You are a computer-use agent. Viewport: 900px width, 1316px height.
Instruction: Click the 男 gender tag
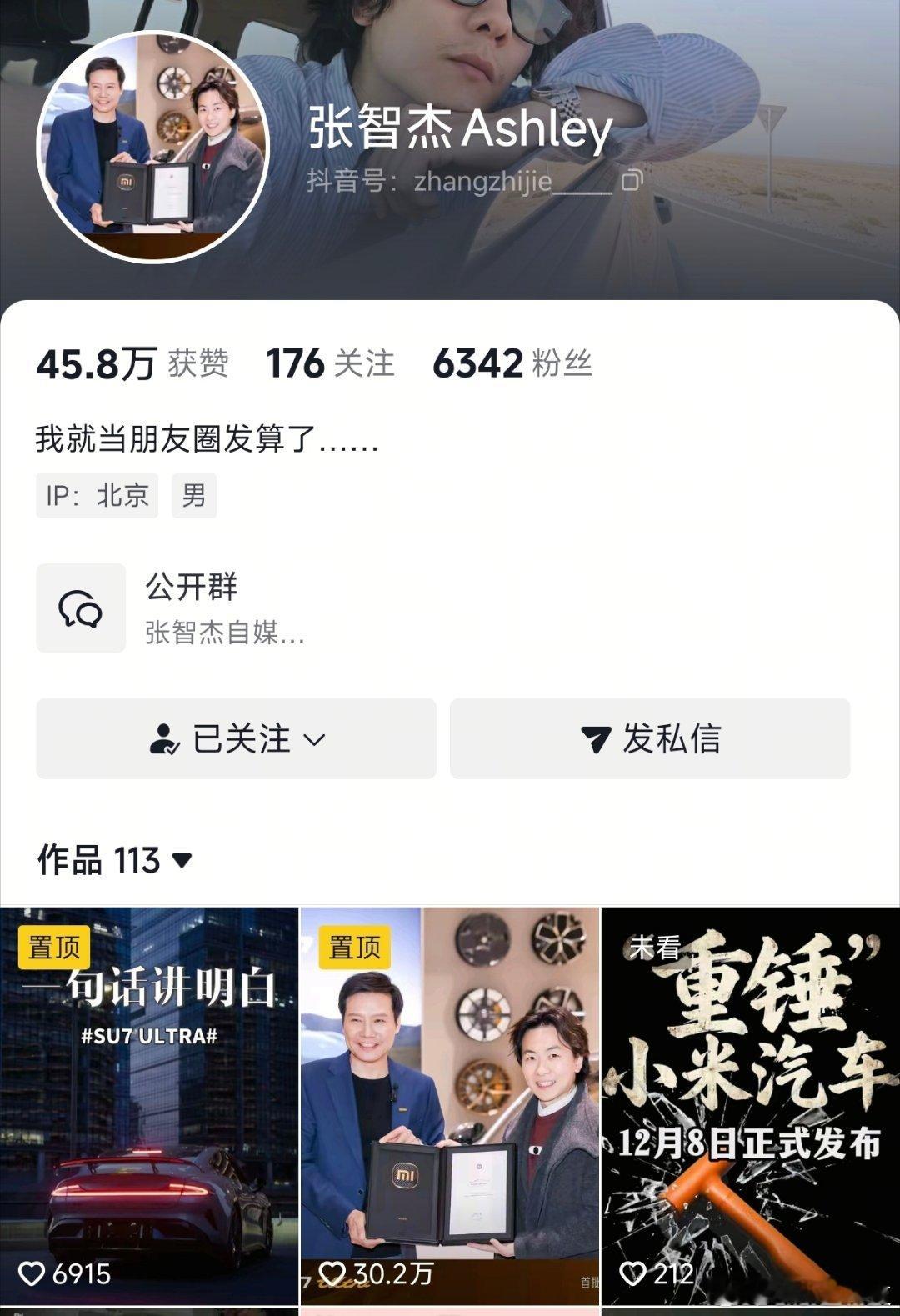pos(195,497)
